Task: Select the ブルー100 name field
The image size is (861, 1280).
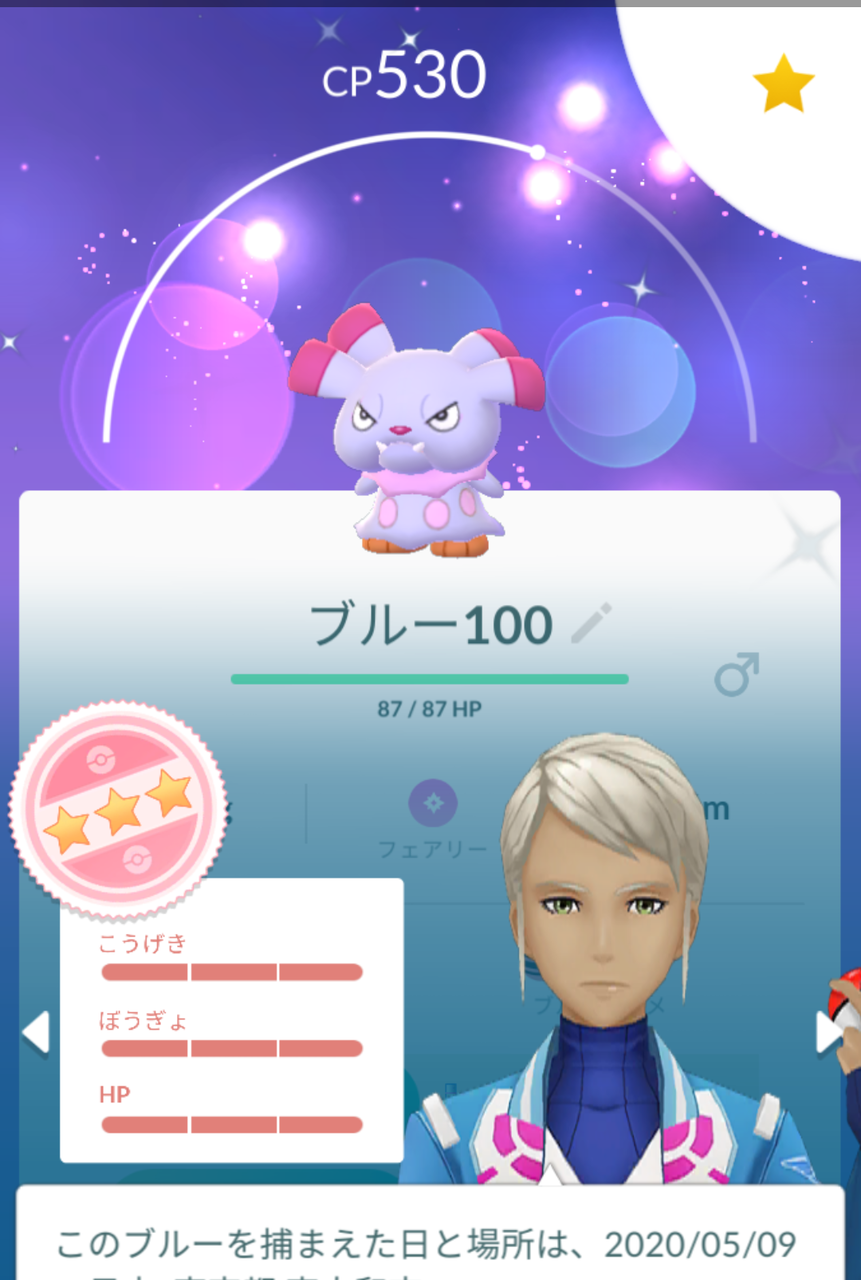Action: (x=430, y=622)
